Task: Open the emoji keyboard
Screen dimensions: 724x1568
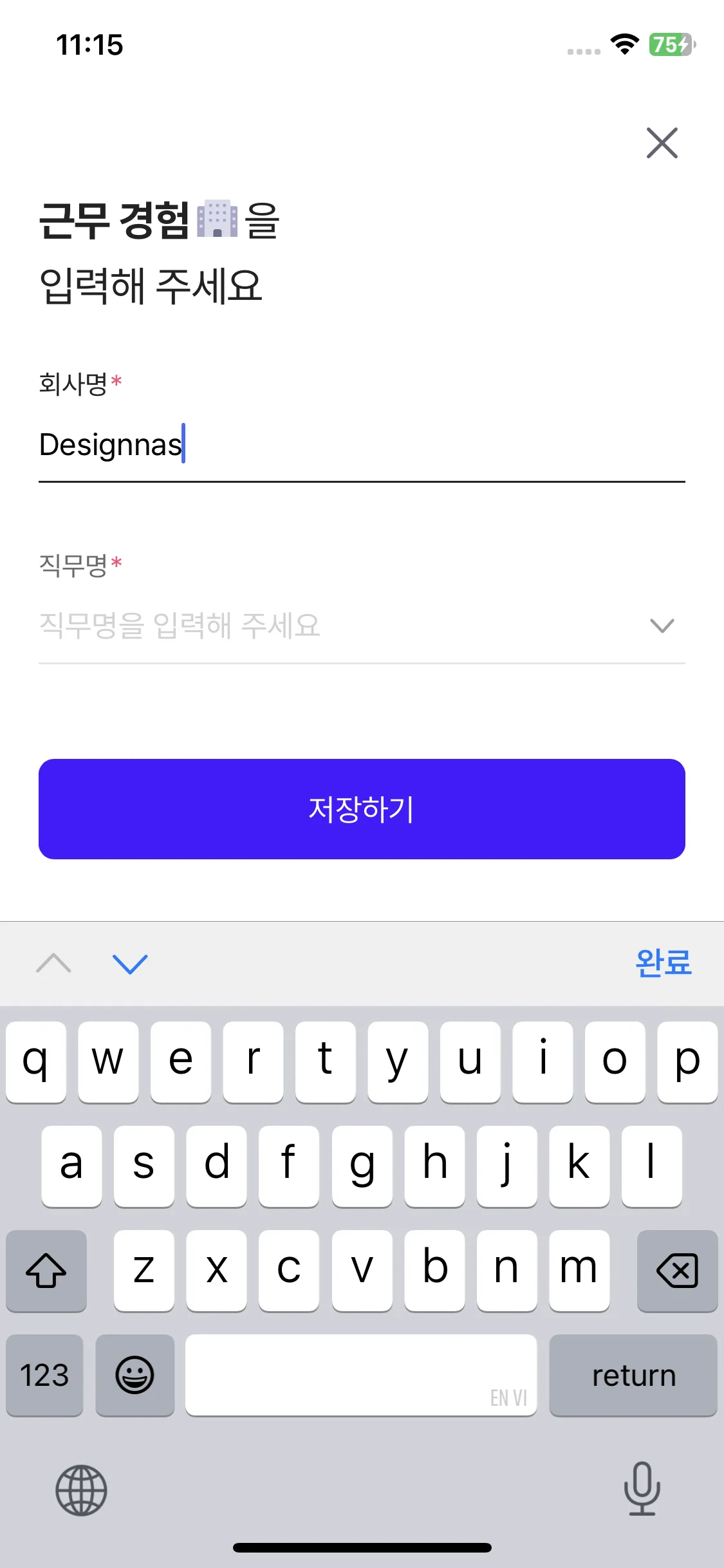Action: pyautogui.click(x=135, y=1376)
